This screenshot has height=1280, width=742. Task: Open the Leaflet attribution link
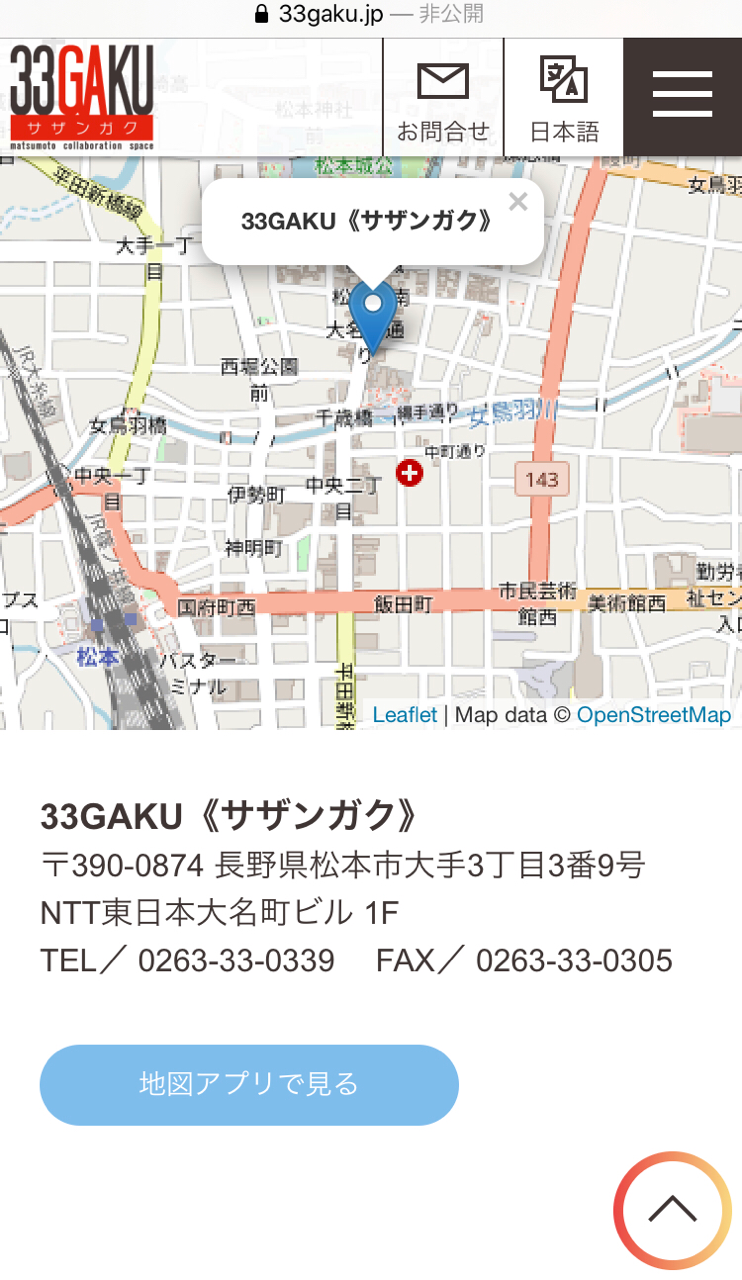coord(404,715)
